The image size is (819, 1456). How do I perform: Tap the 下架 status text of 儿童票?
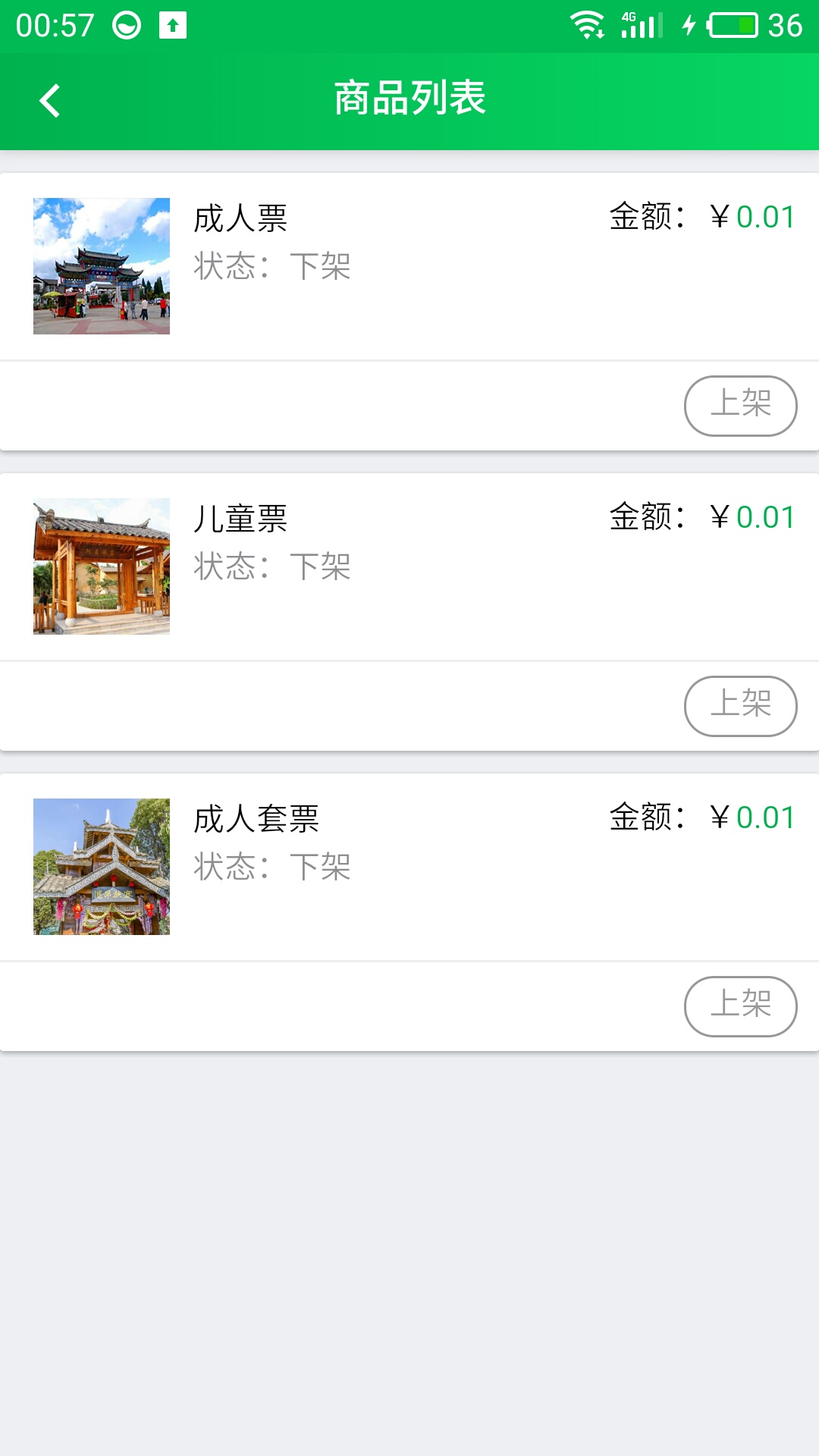click(320, 568)
